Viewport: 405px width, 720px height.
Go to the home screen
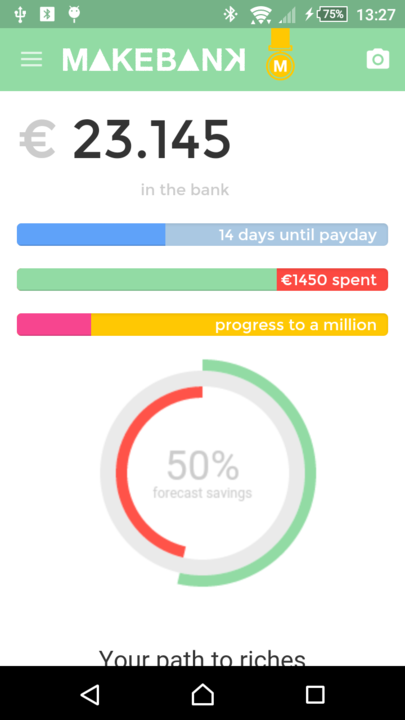click(202, 694)
